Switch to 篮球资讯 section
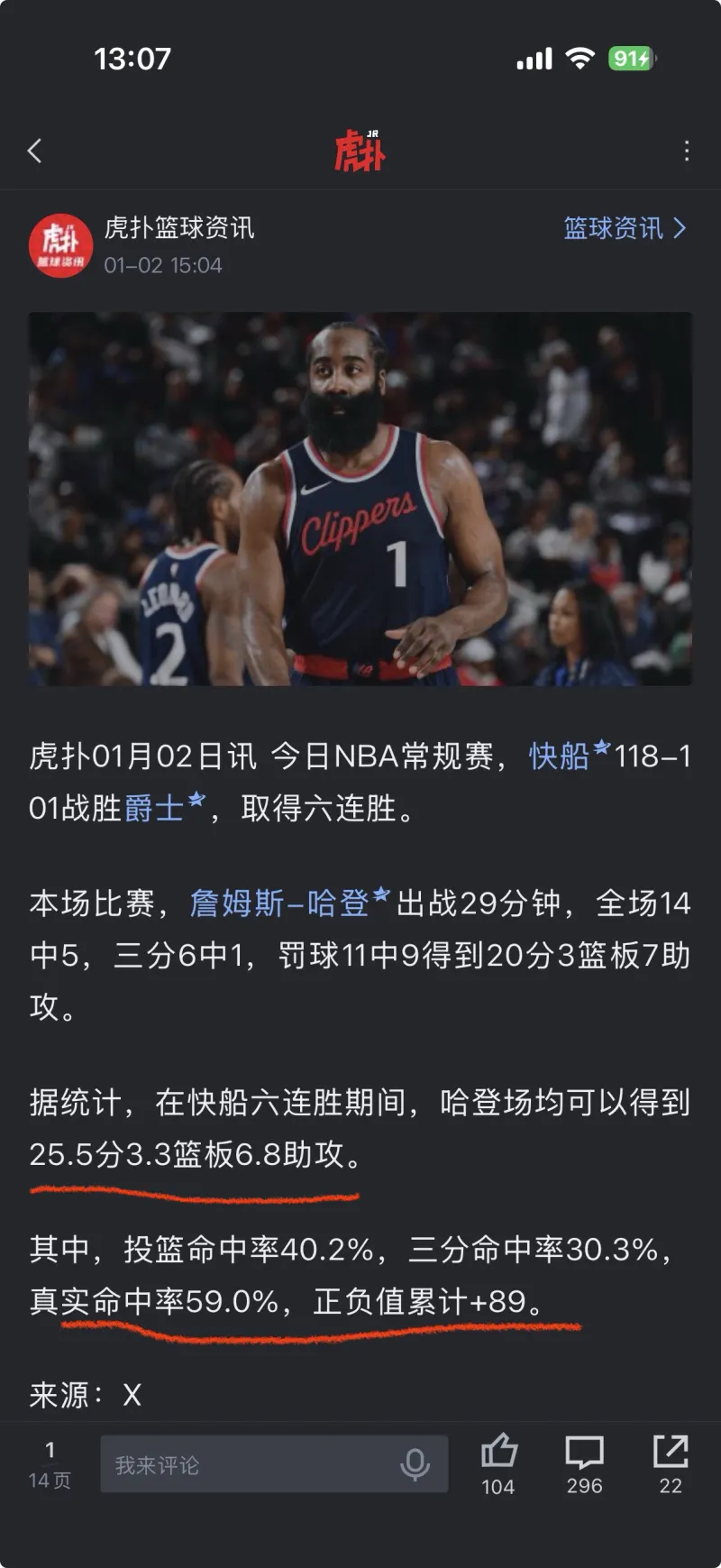Screen dimensions: 721x1568 click(613, 229)
